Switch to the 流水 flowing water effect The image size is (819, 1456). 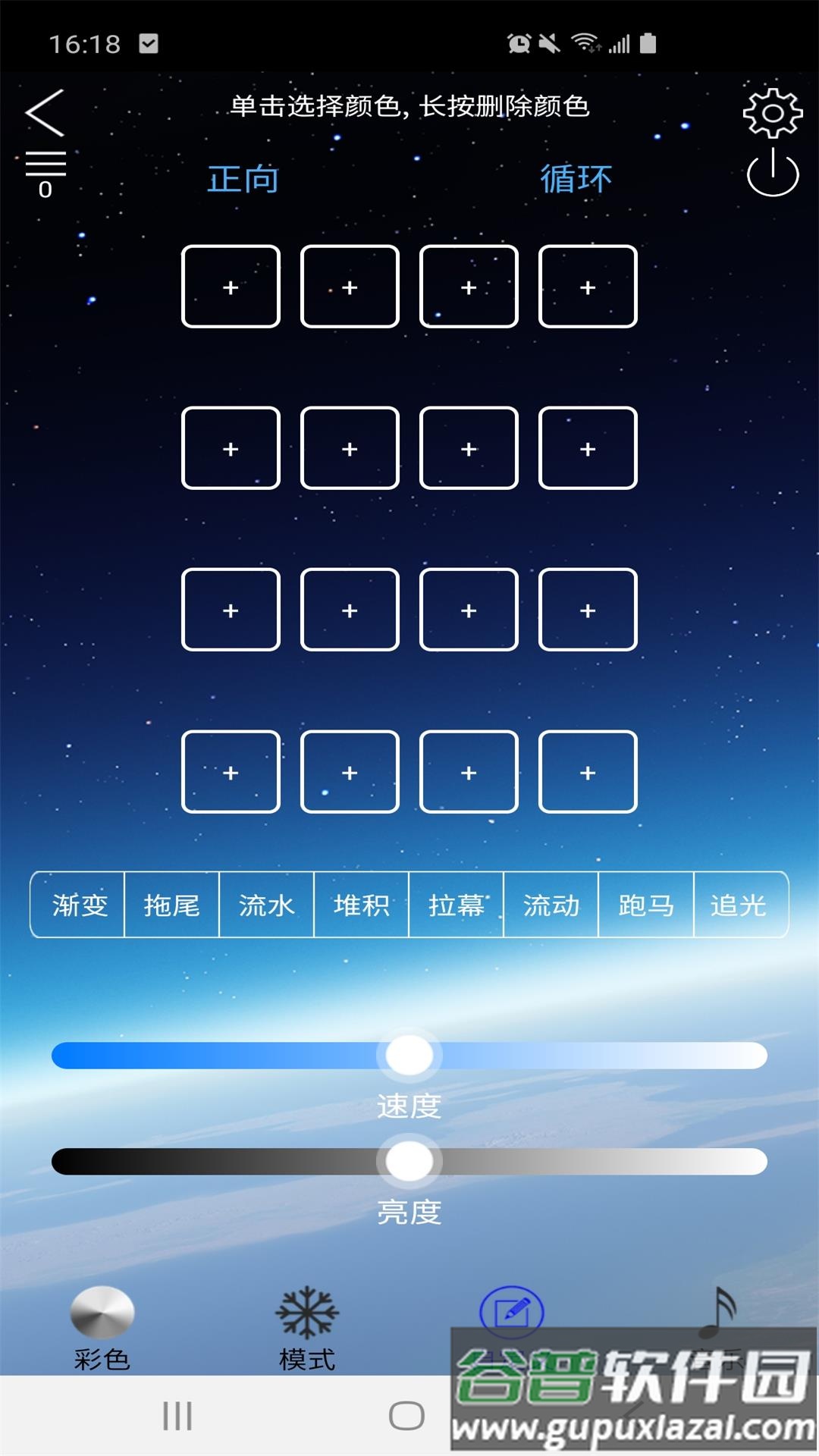coord(267,905)
